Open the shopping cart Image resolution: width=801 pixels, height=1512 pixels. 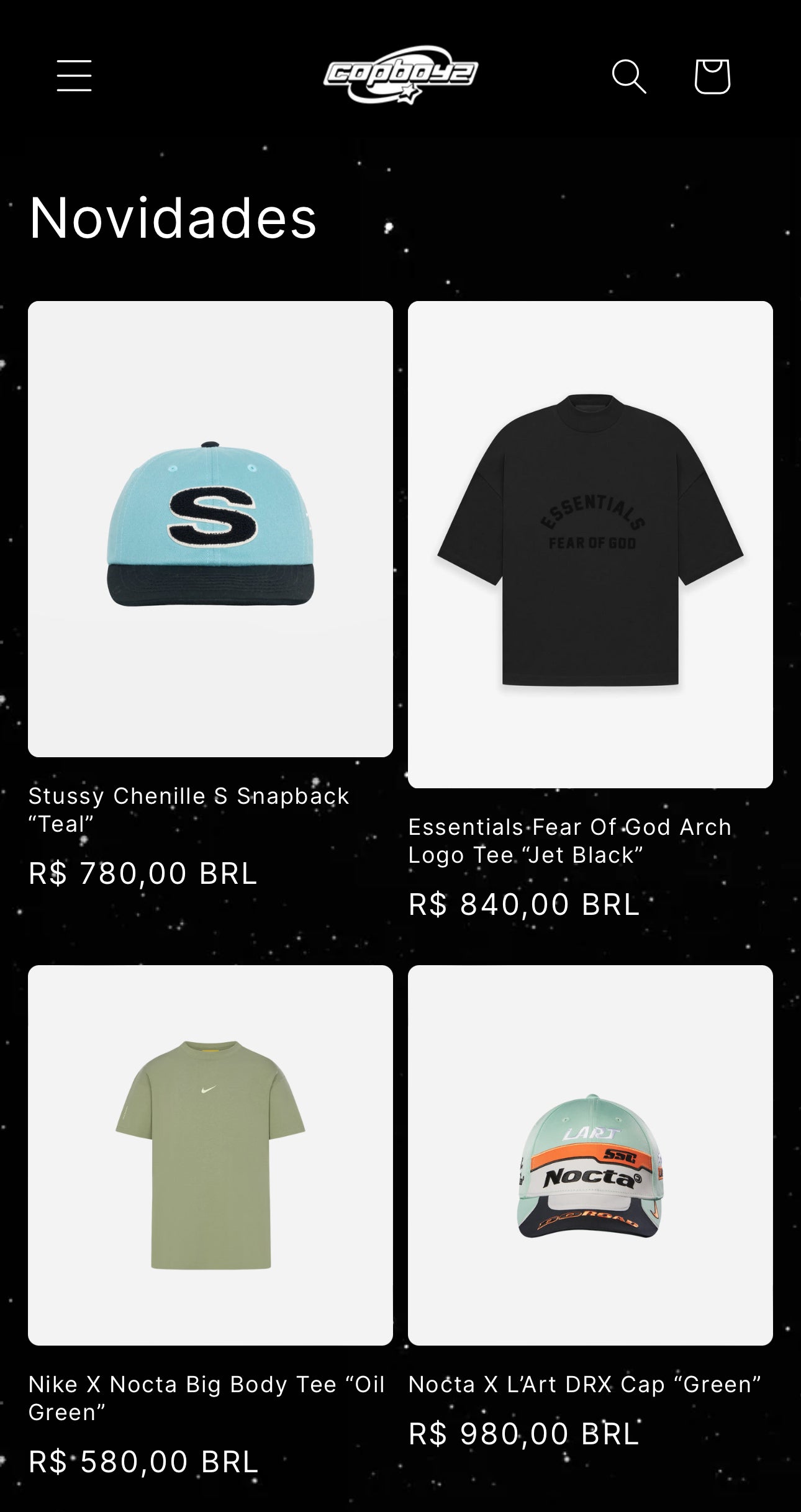(712, 76)
